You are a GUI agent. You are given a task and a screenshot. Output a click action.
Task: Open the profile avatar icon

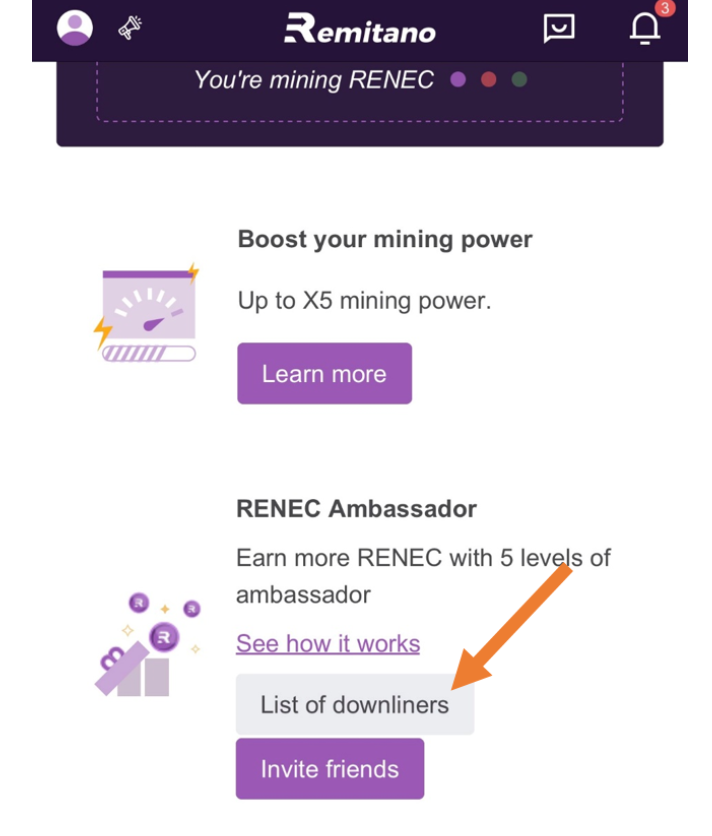(75, 27)
